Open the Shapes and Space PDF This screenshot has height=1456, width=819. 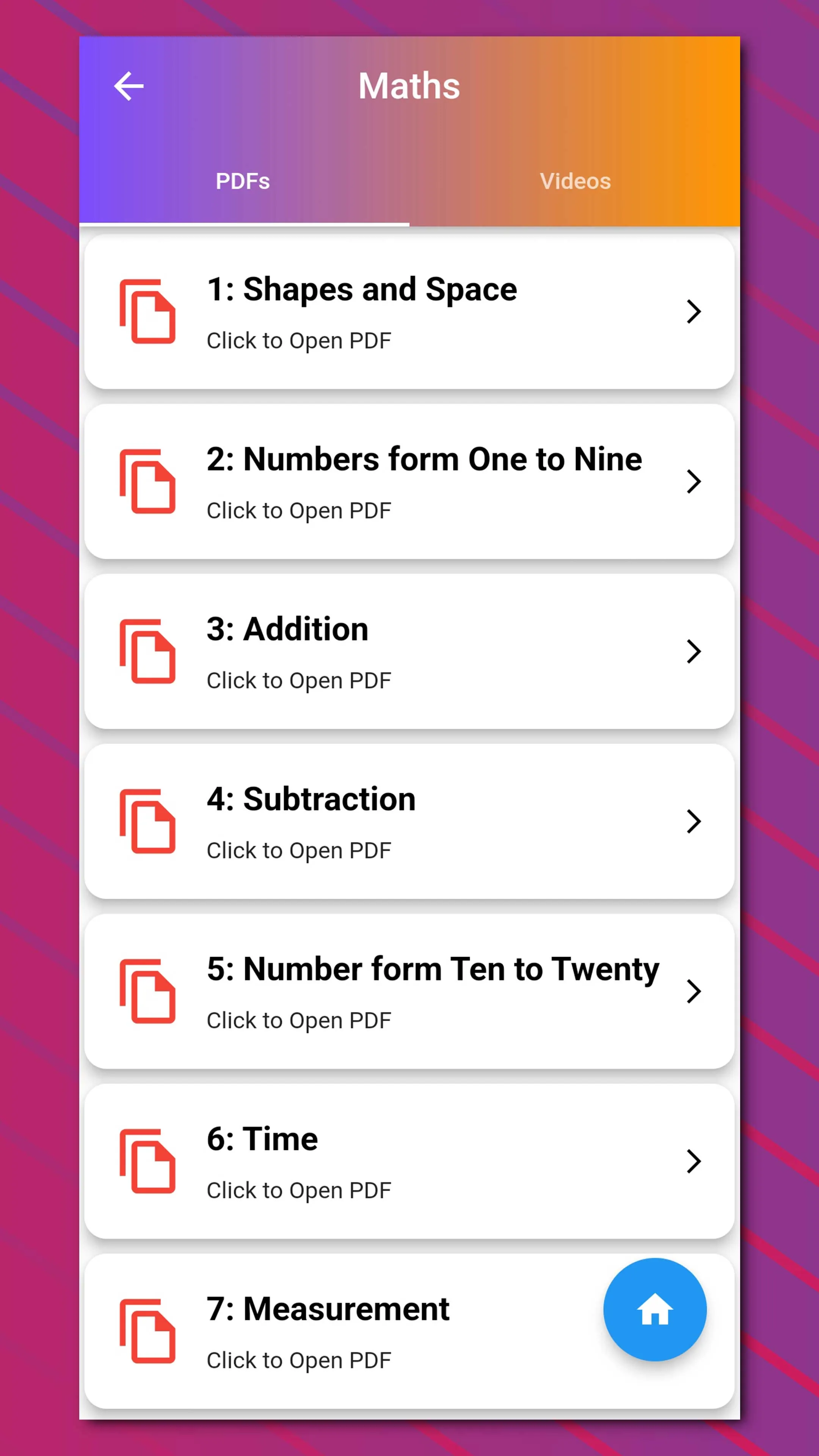click(x=409, y=312)
